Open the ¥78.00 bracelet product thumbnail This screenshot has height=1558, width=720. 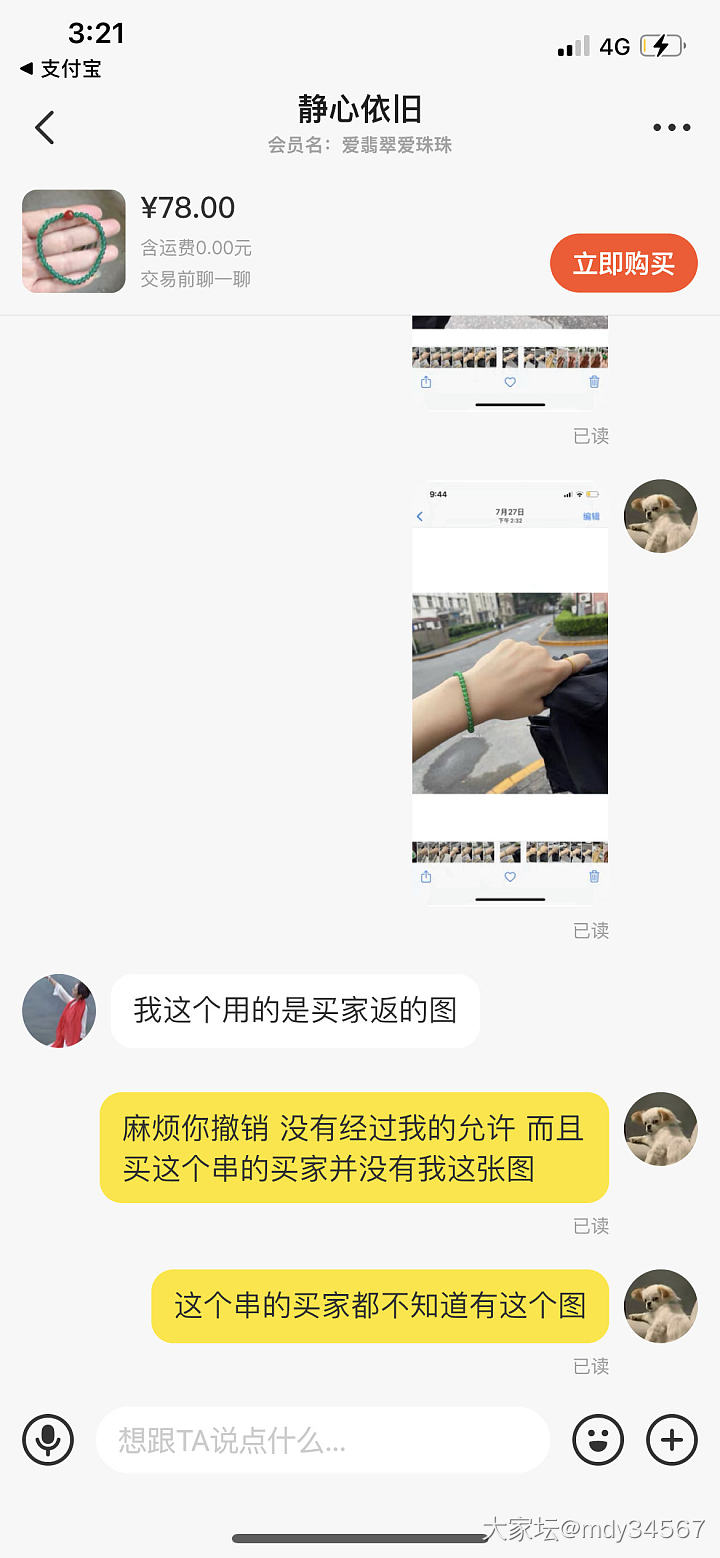pyautogui.click(x=74, y=241)
